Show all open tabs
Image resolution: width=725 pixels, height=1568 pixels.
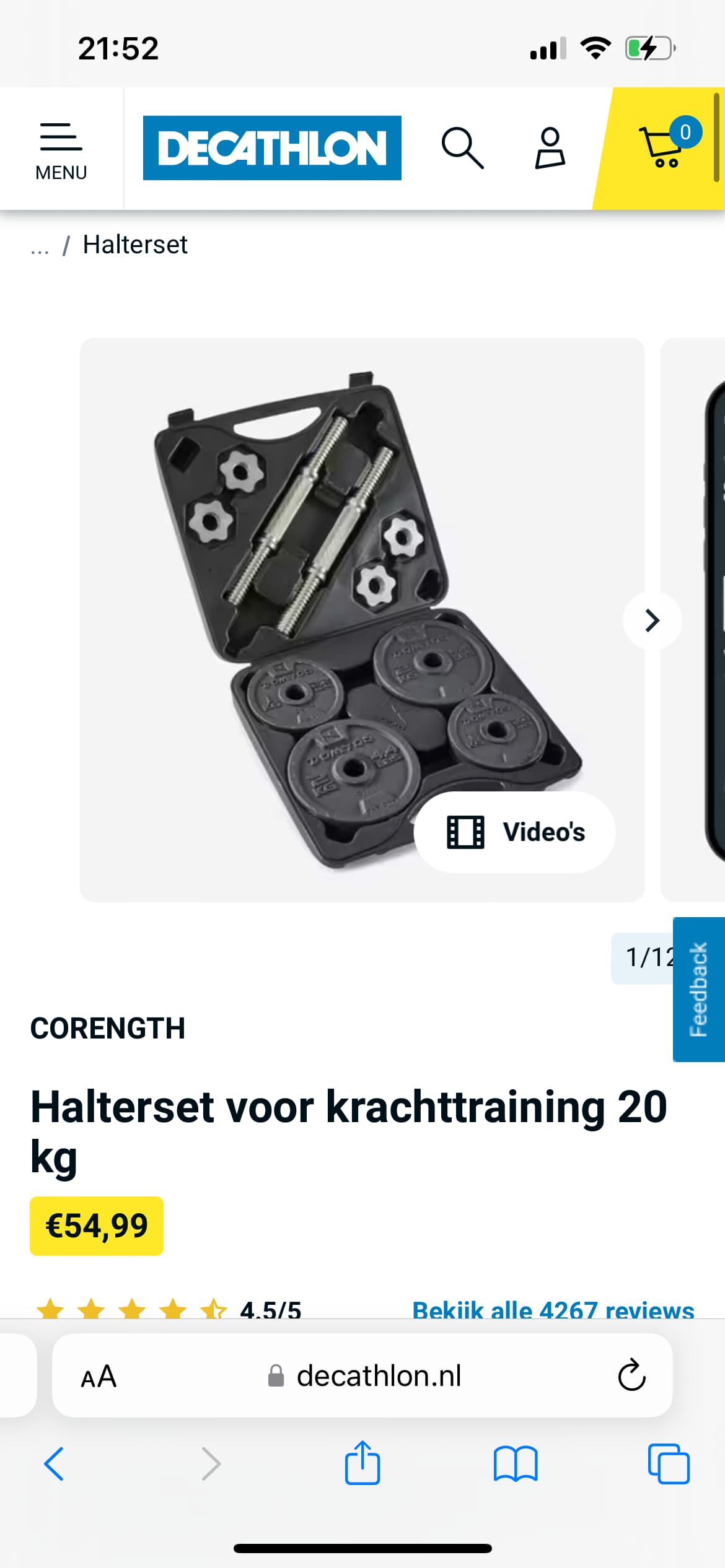pos(669,1463)
